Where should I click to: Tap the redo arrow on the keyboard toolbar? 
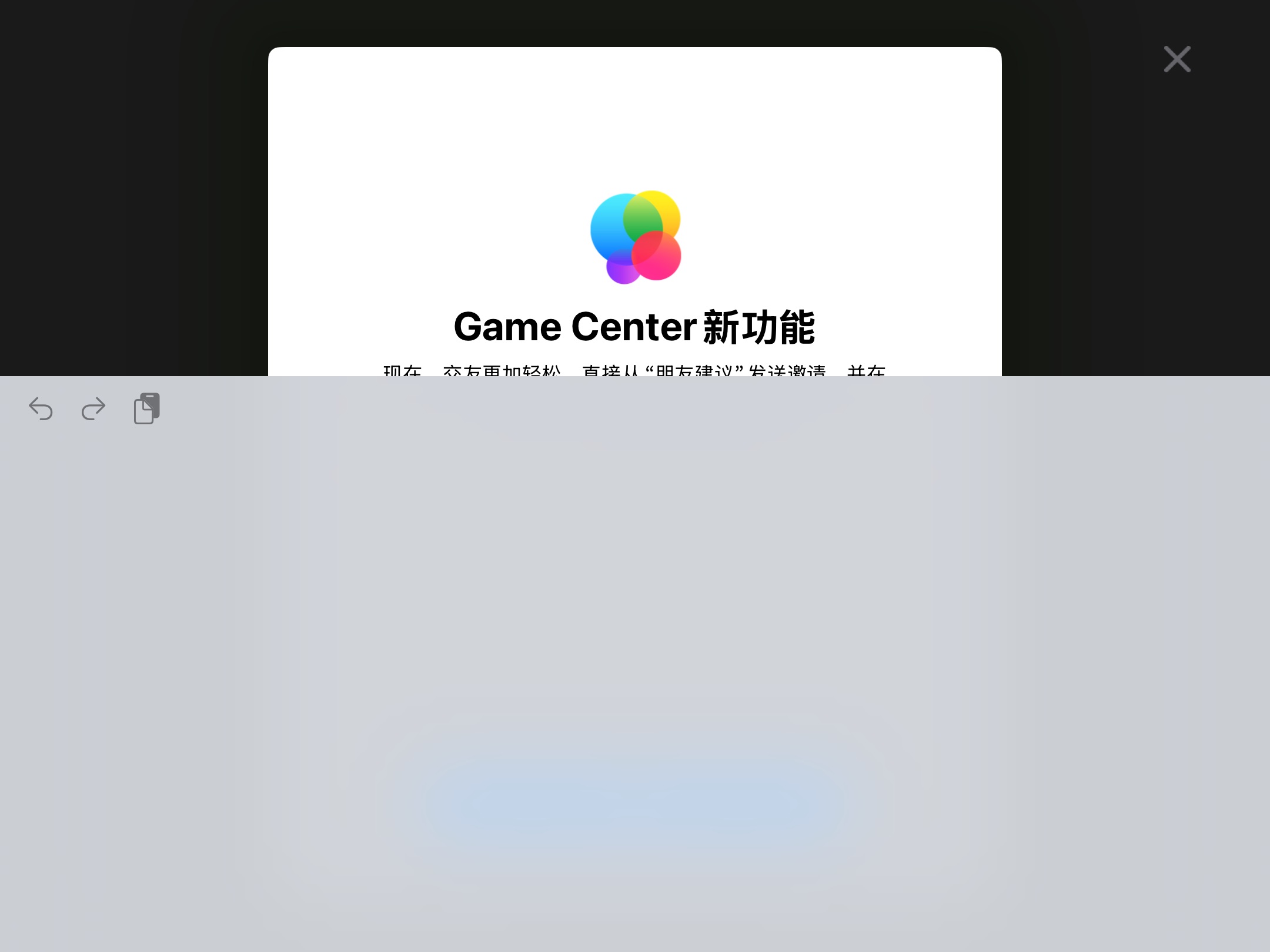93,409
